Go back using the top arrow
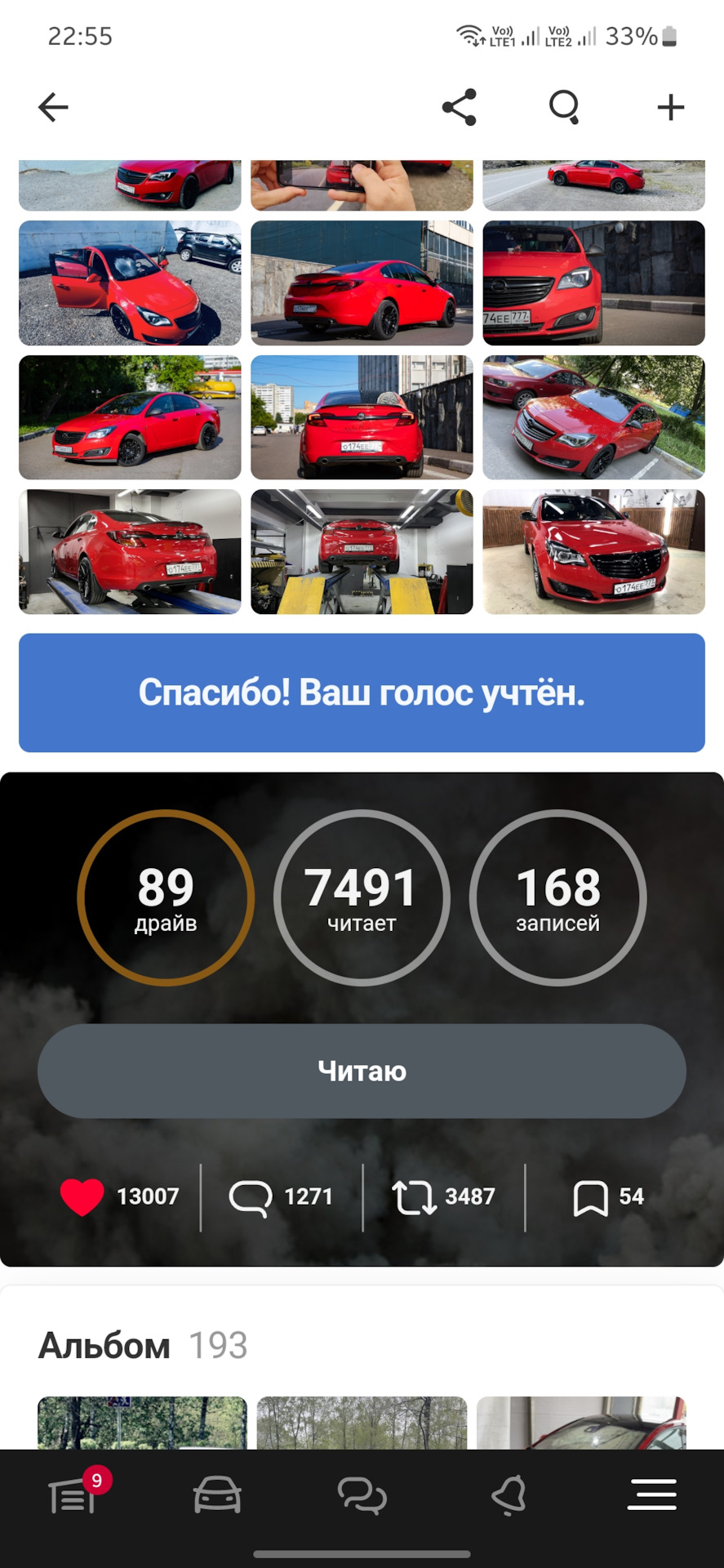 coord(53,107)
